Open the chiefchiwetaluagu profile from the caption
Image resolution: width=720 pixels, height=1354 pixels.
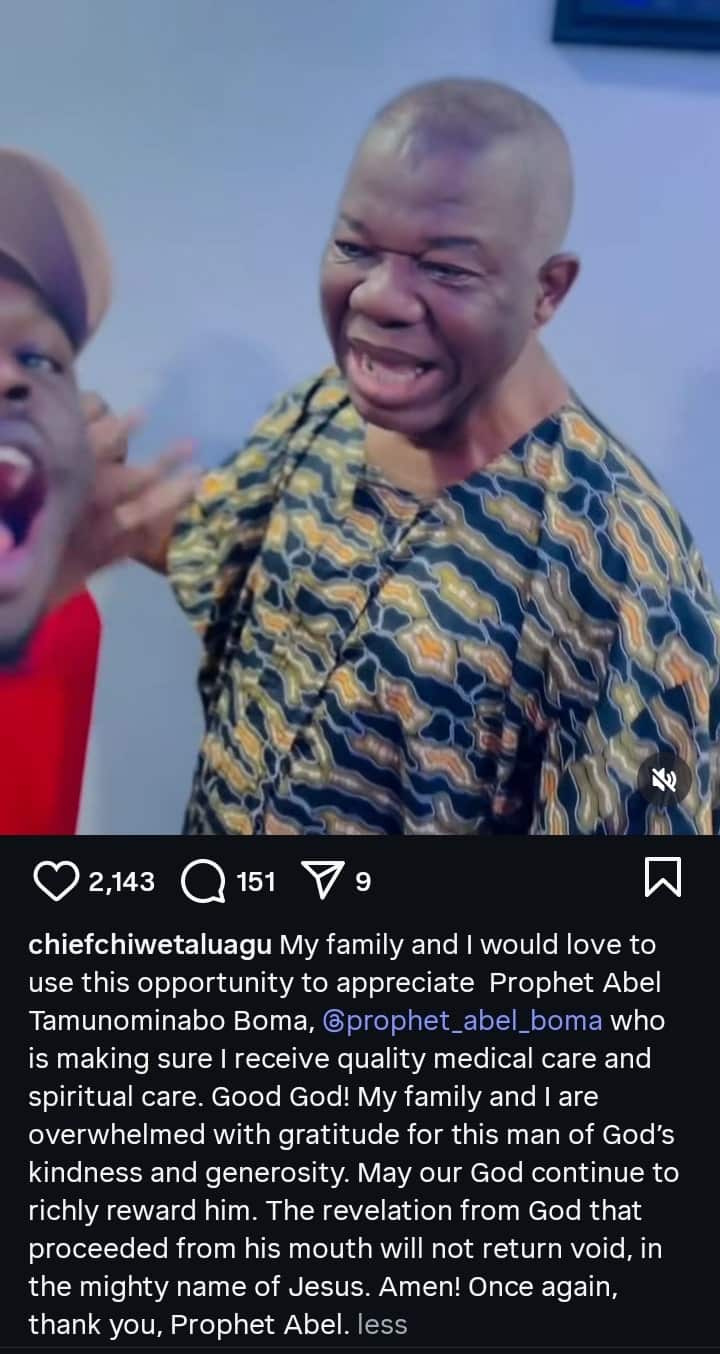[149, 944]
